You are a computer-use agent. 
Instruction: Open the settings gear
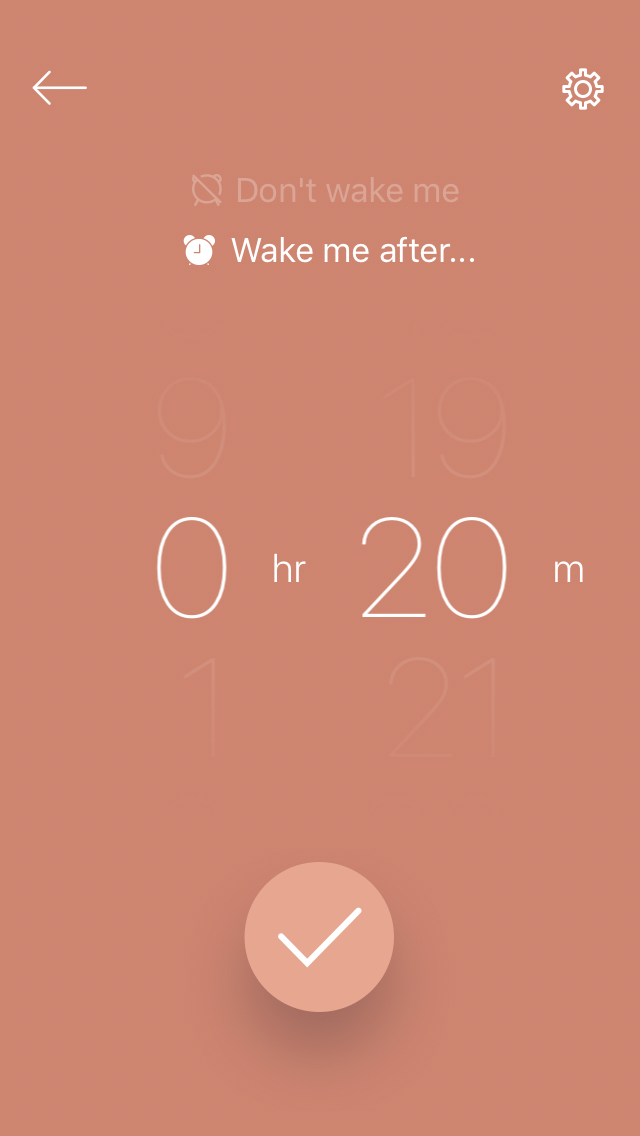pyautogui.click(x=583, y=89)
